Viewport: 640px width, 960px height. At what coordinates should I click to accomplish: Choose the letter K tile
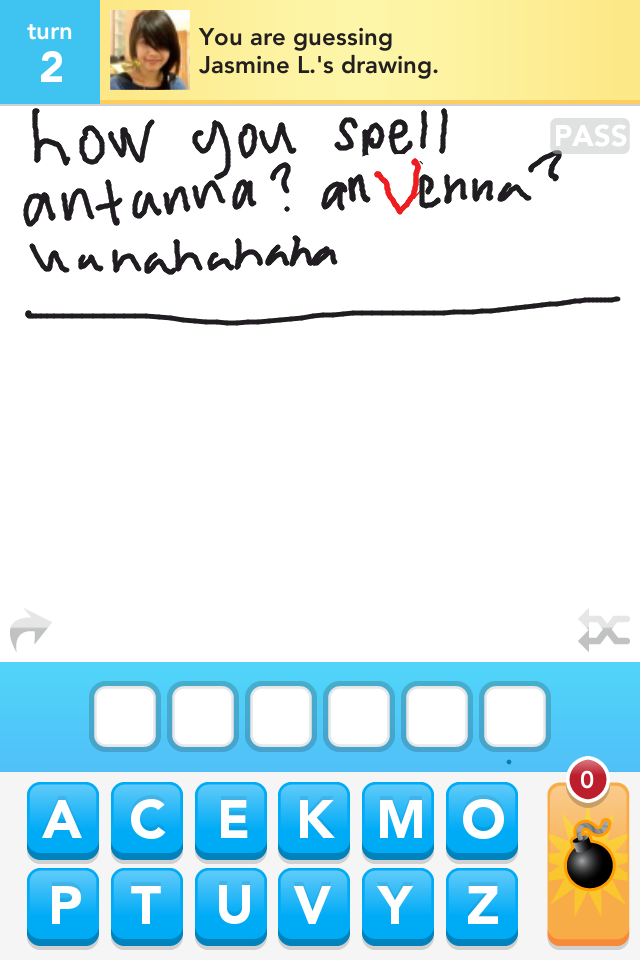314,821
